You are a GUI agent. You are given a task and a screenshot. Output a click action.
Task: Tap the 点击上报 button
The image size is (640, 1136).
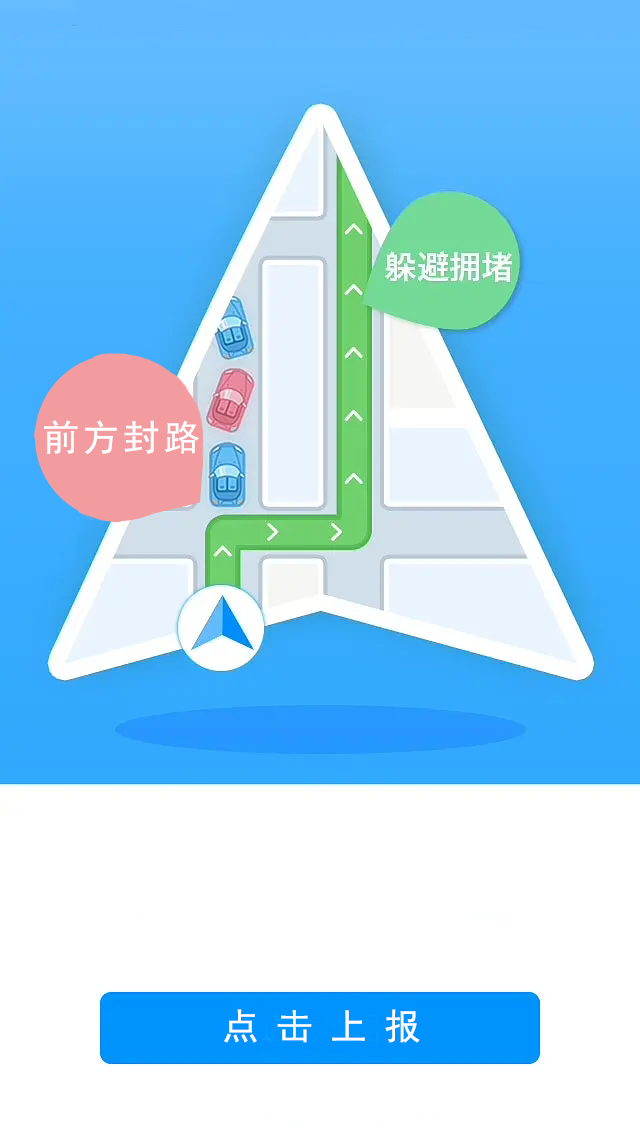(320, 1028)
